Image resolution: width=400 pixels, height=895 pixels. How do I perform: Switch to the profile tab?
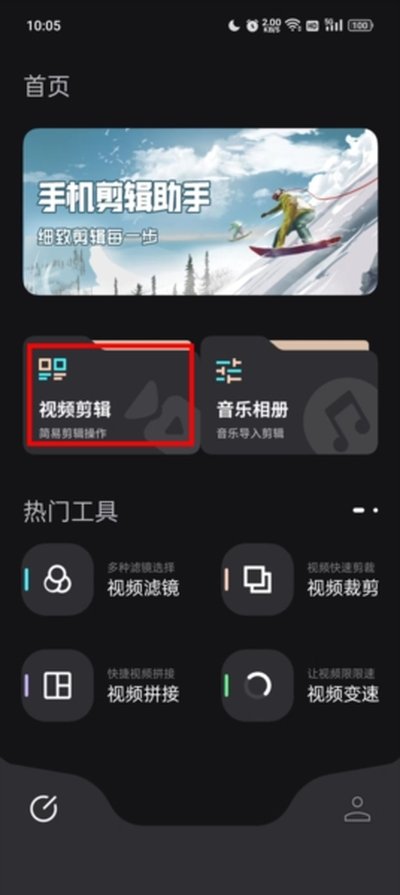[357, 809]
